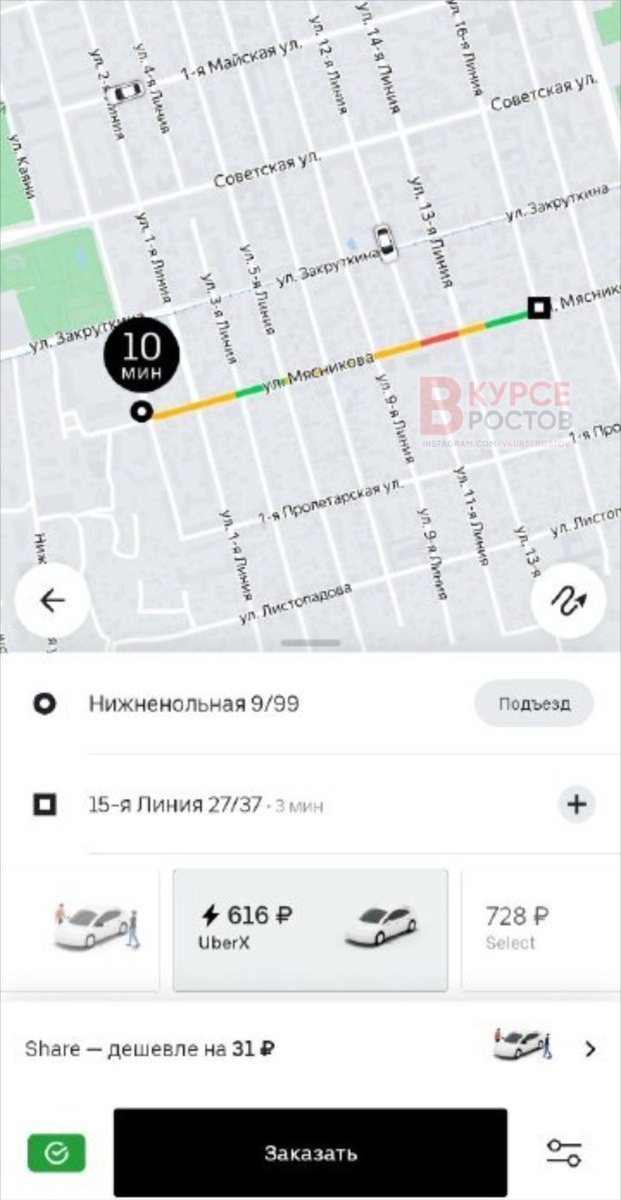The height and width of the screenshot is (1200, 621).
Task: Open ride options sliders icon
Action: (x=564, y=1153)
